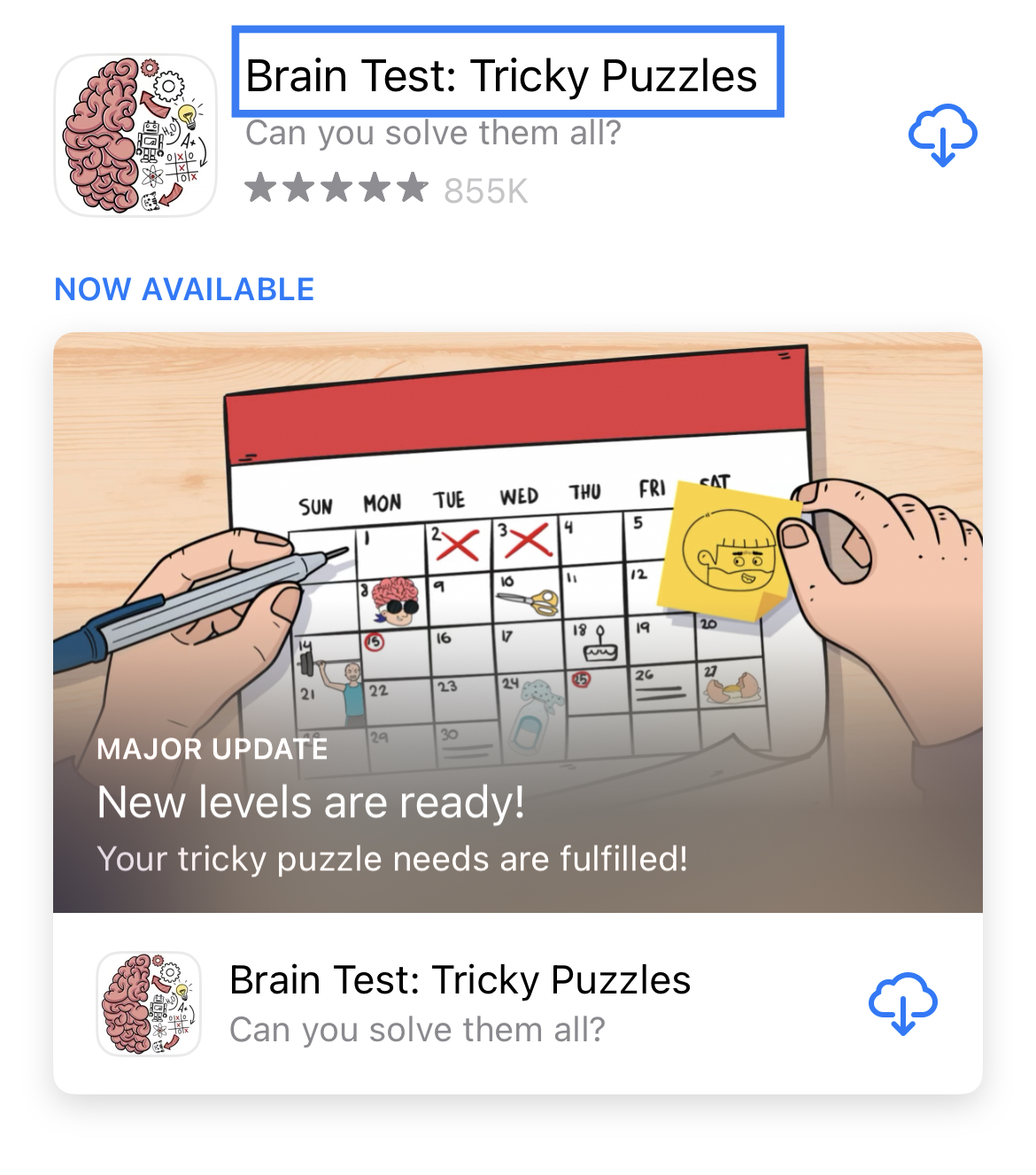Tap the 855K ratings count
The height and width of the screenshot is (1175, 1036).
coord(483,189)
